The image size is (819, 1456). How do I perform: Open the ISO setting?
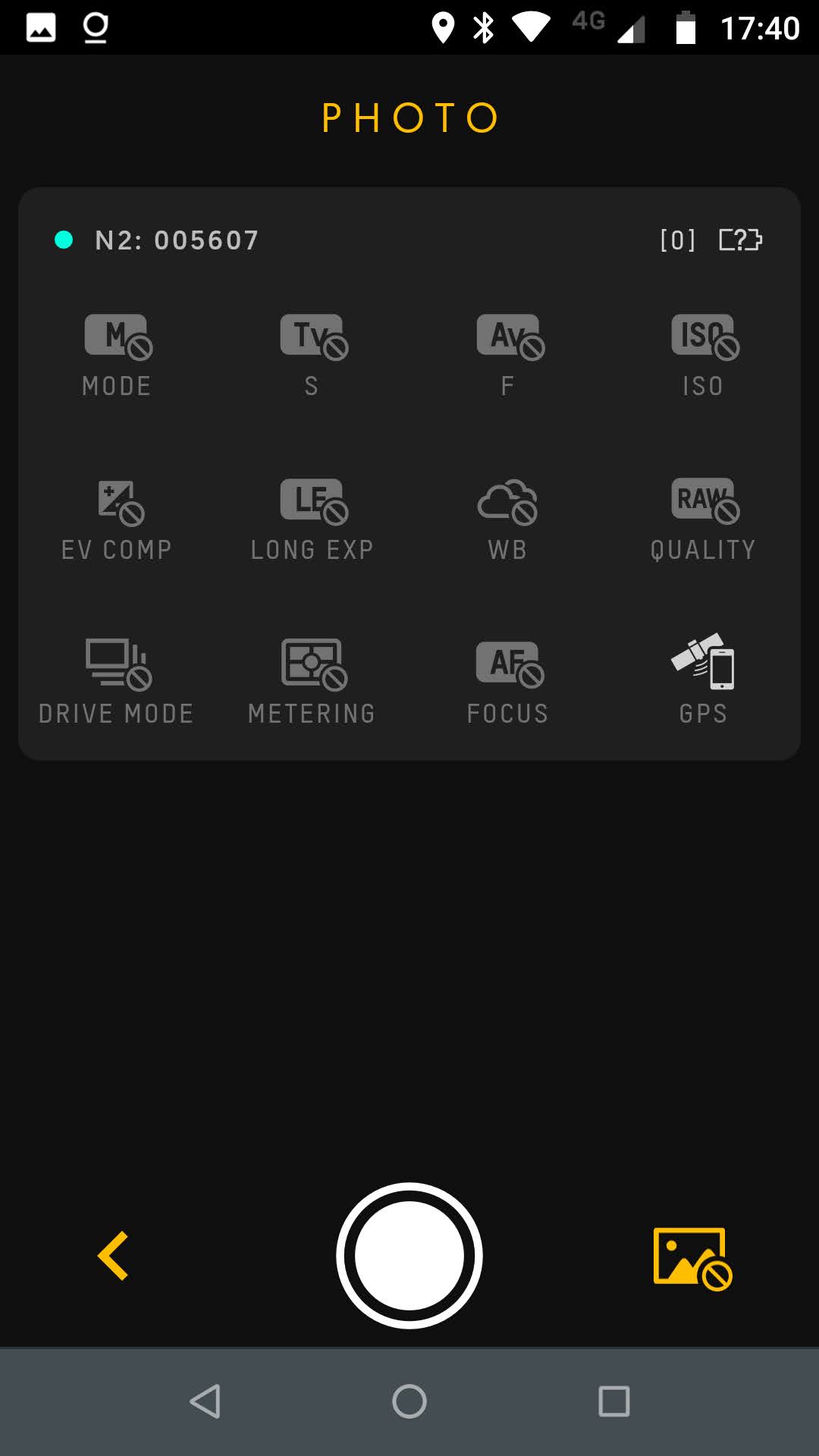click(x=702, y=353)
